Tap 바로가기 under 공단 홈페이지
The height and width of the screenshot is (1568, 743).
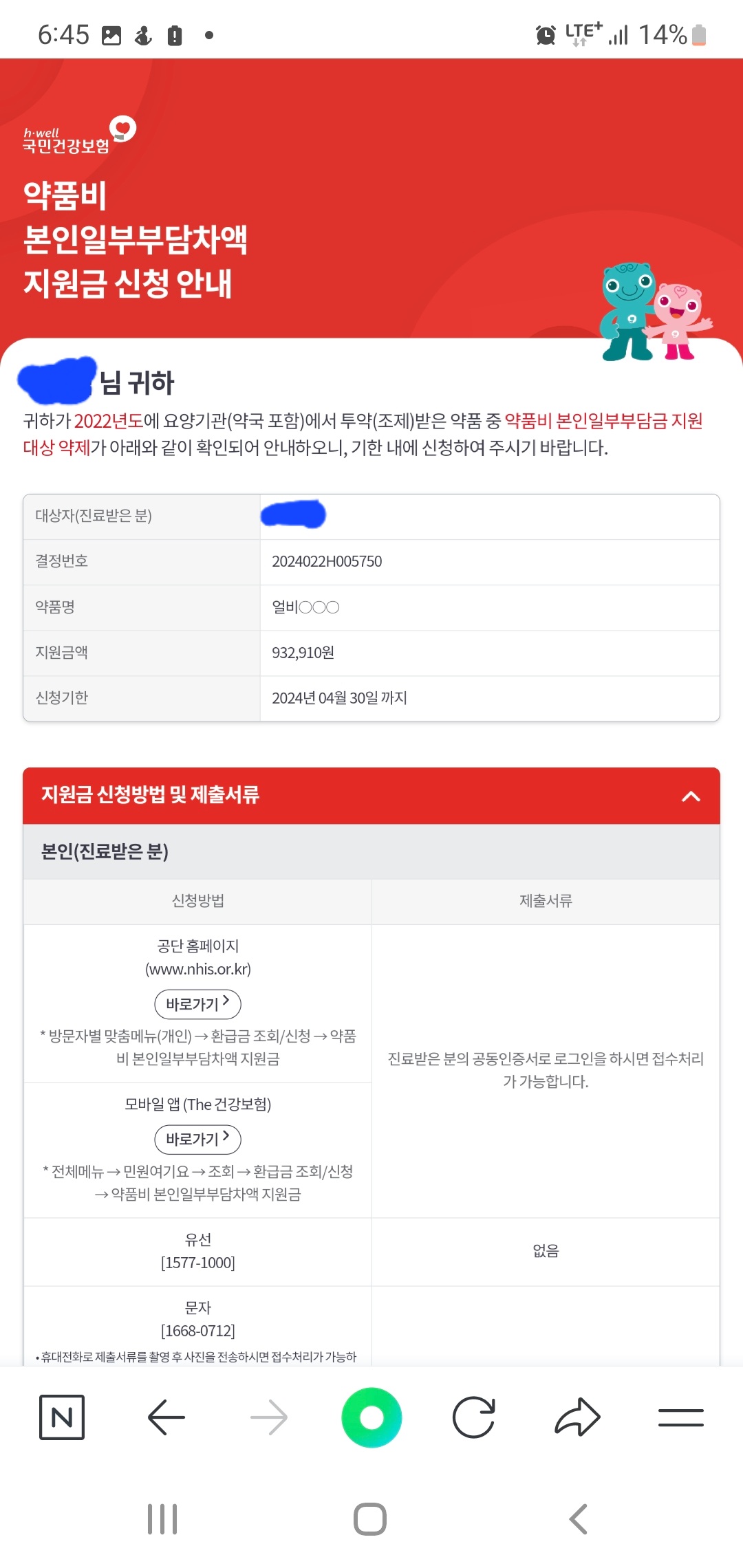[198, 1004]
